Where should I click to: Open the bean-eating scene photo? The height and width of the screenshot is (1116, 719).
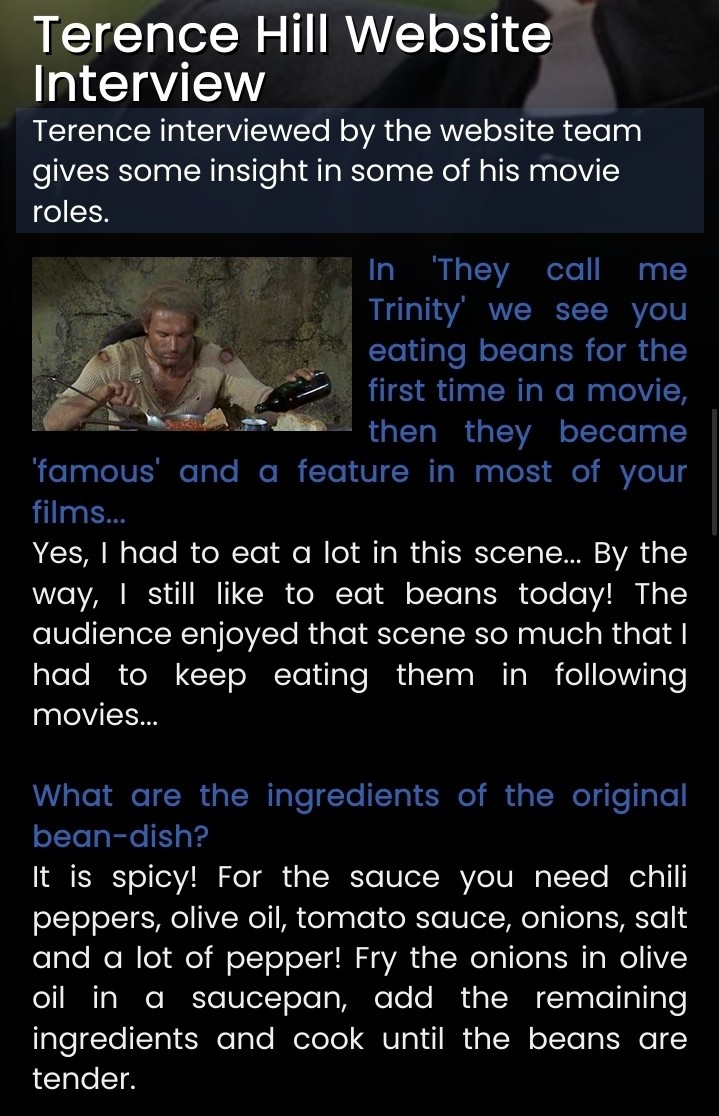(x=192, y=344)
